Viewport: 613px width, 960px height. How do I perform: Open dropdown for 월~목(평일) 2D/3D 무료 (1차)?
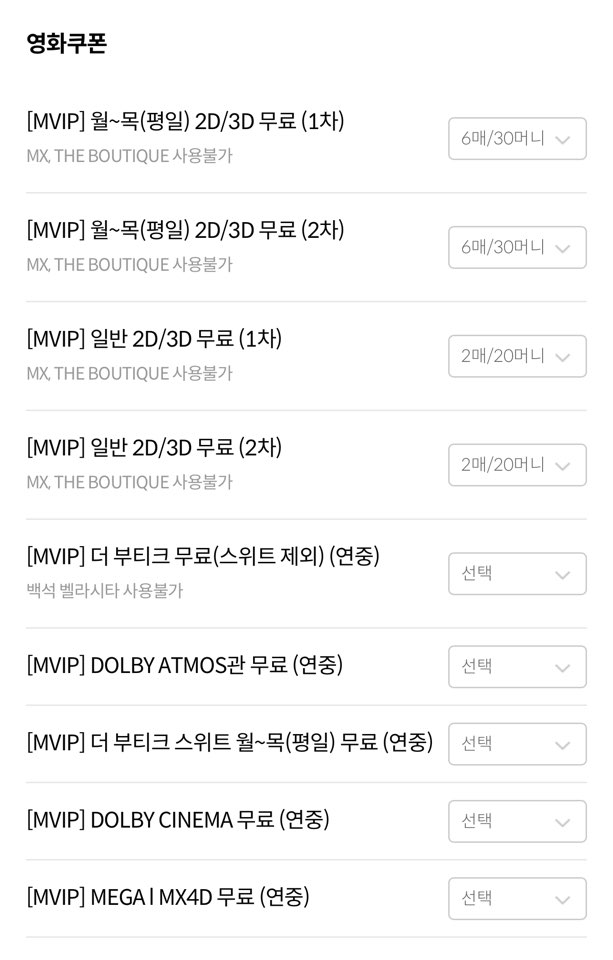coord(517,139)
